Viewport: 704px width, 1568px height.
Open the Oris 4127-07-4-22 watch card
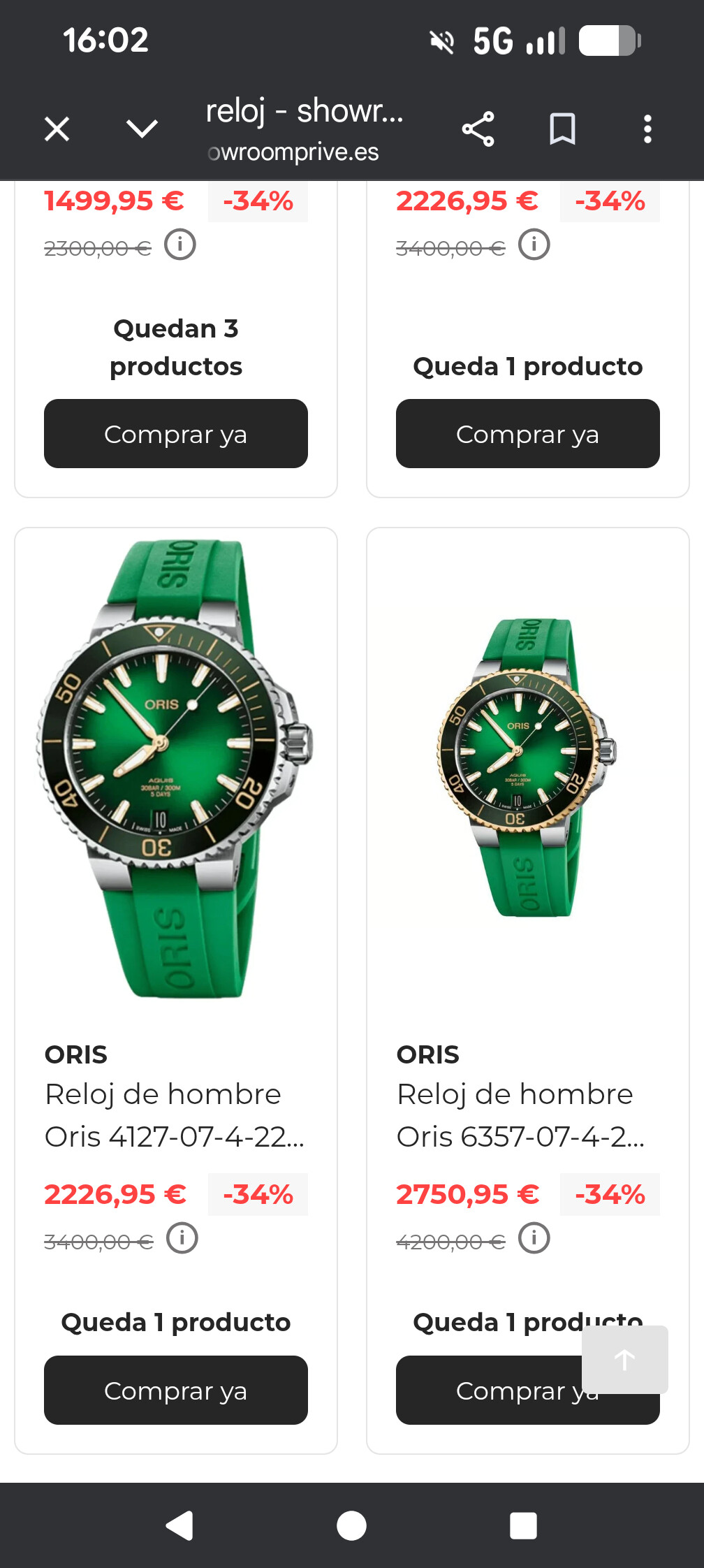pos(176,769)
